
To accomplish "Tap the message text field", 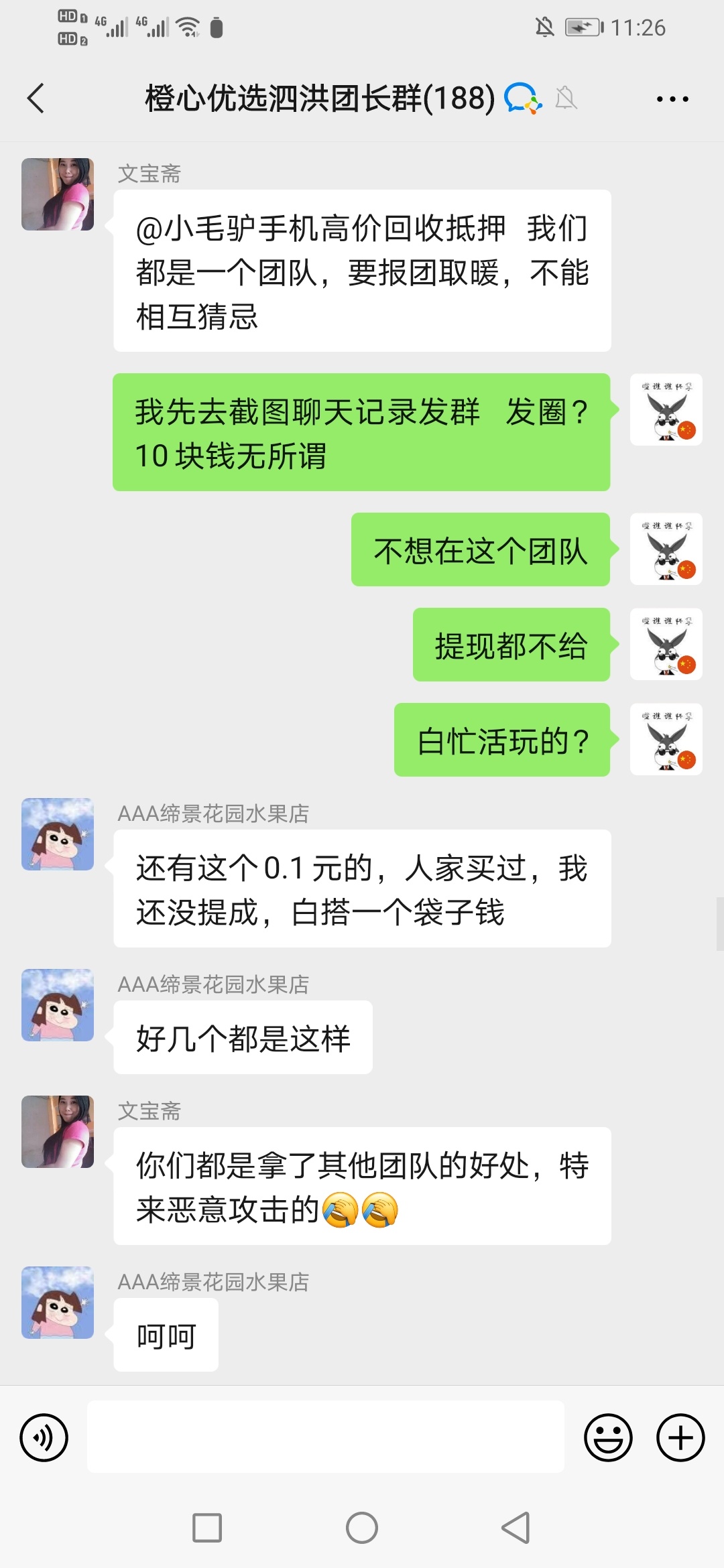I will pos(325,1436).
